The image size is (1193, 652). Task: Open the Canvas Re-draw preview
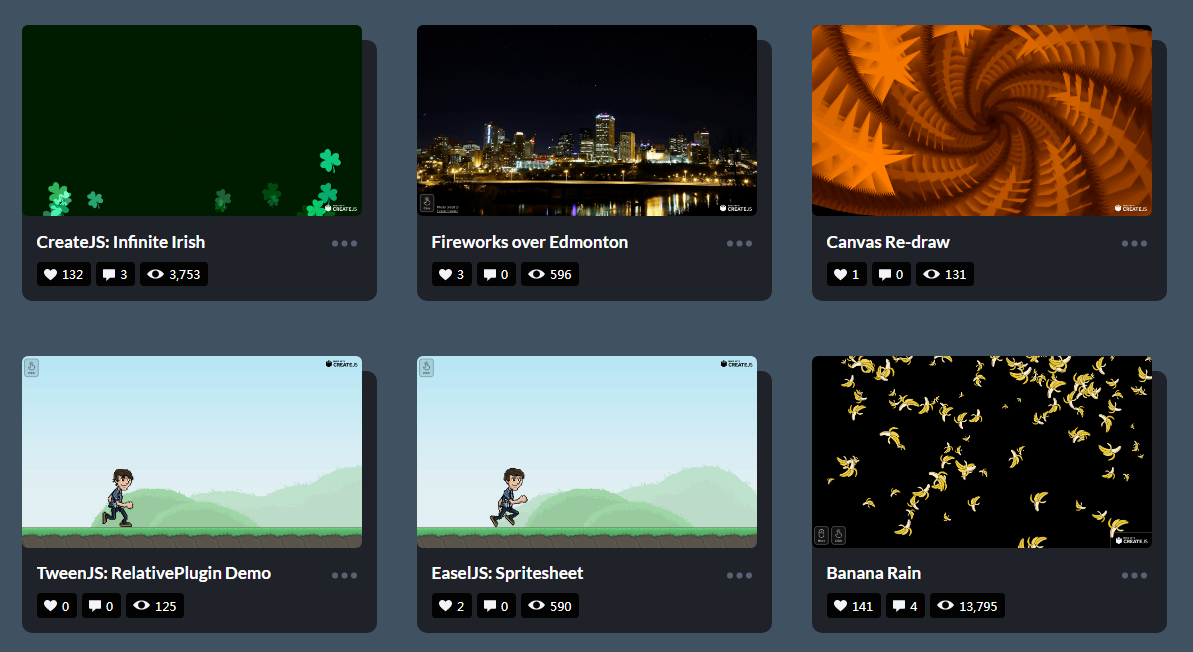point(982,120)
